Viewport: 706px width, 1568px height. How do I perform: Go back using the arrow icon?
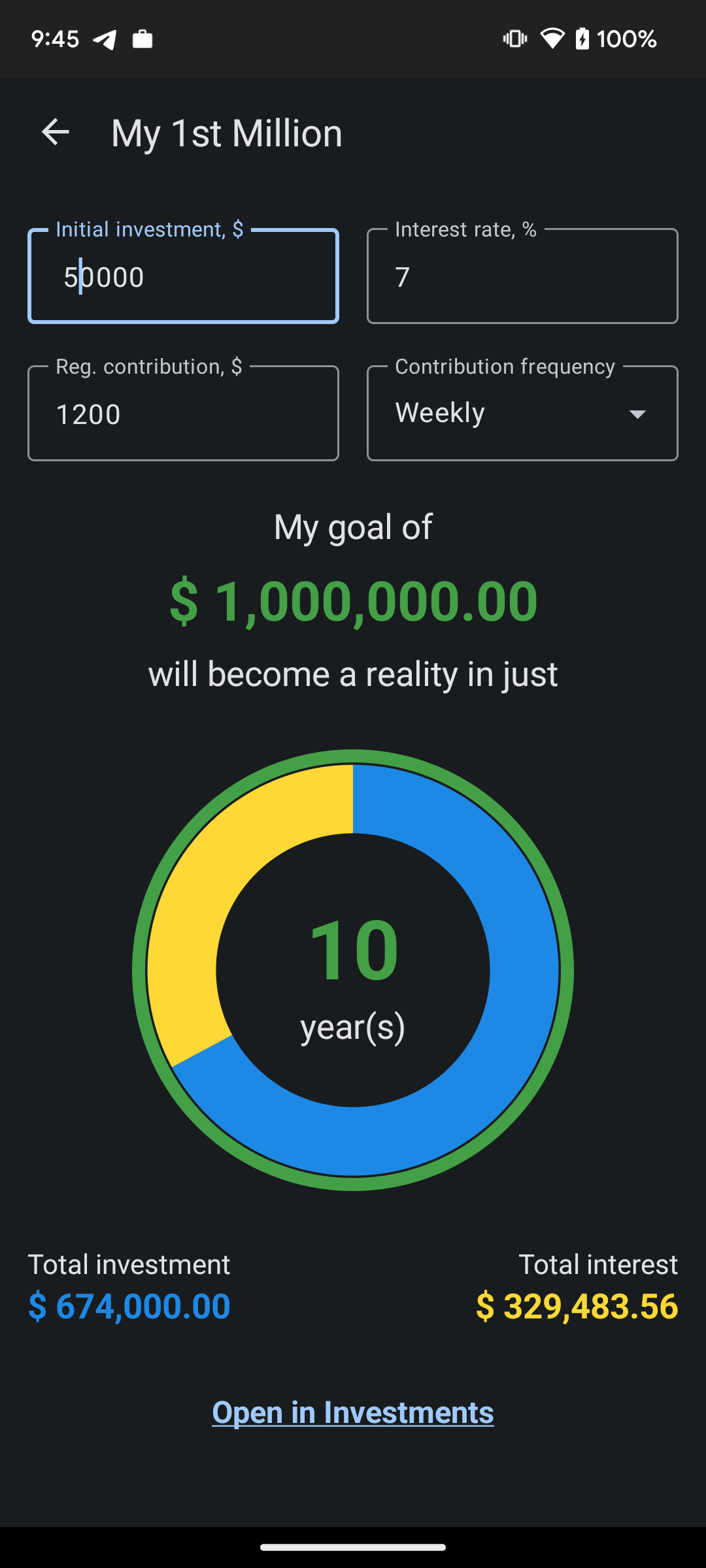click(x=56, y=133)
